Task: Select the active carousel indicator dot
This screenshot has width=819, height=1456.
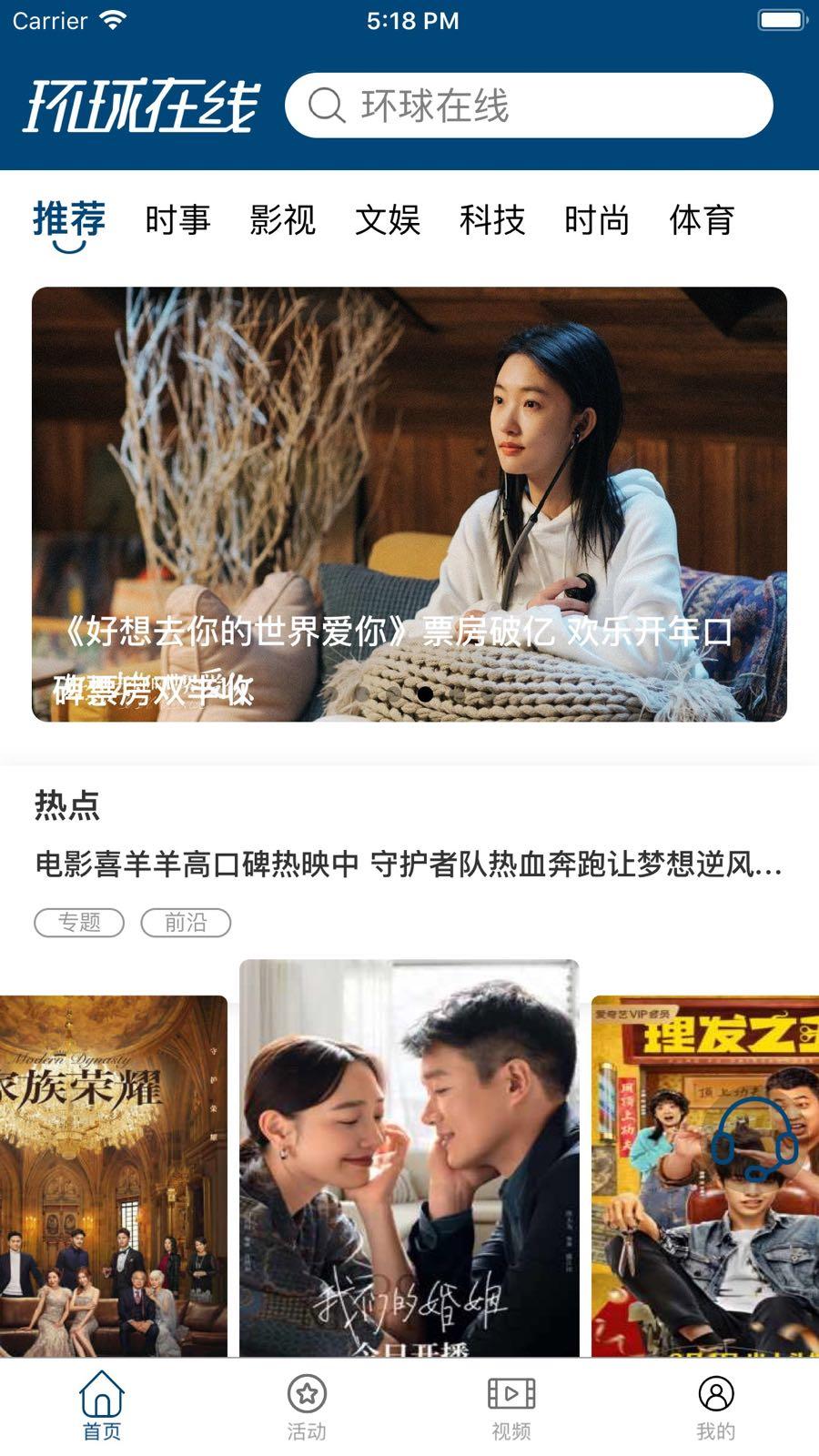Action: (x=427, y=693)
